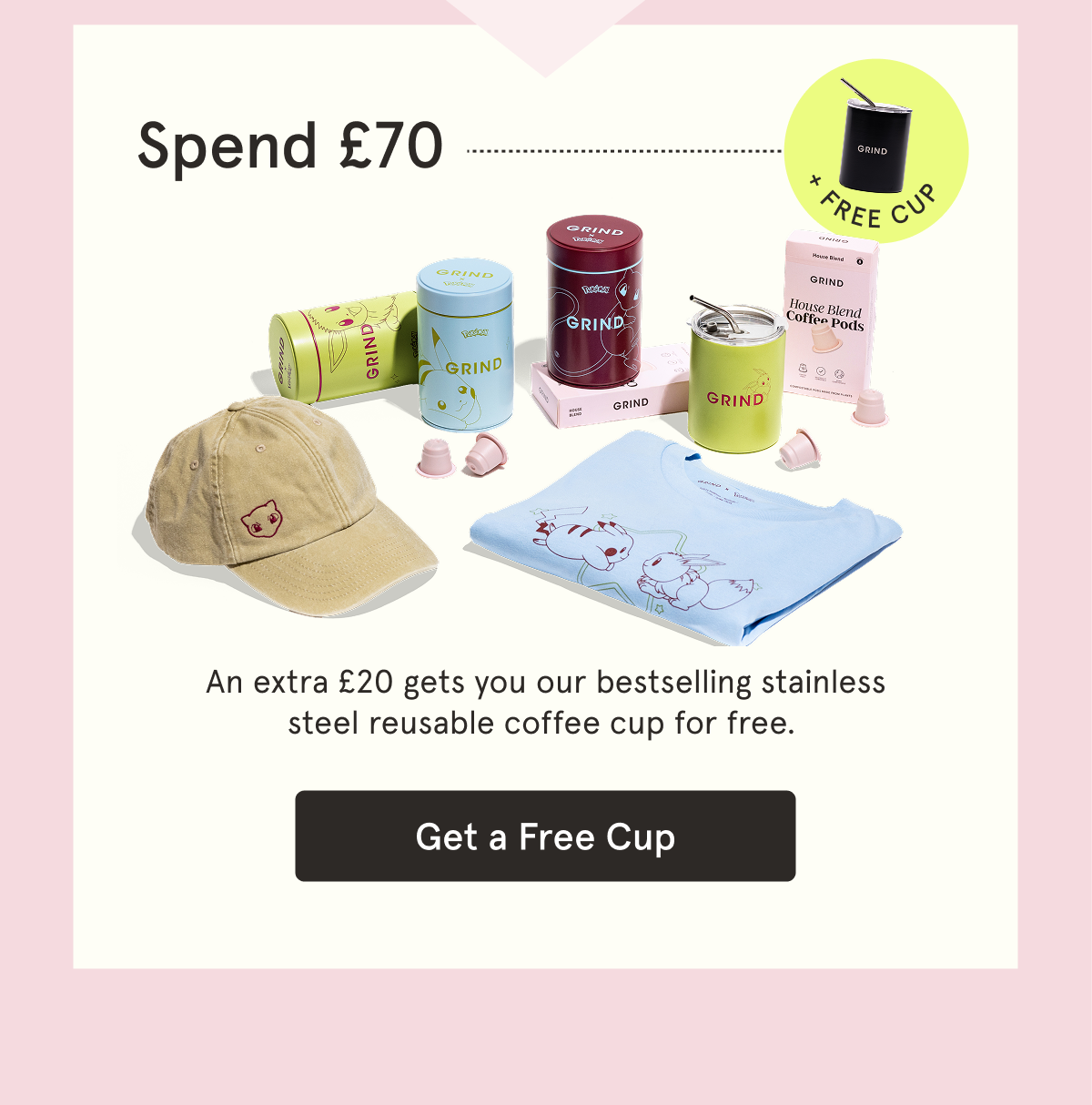Image resolution: width=1092 pixels, height=1105 pixels.
Task: Tap the Get a Free Cup button
Action: point(545,836)
